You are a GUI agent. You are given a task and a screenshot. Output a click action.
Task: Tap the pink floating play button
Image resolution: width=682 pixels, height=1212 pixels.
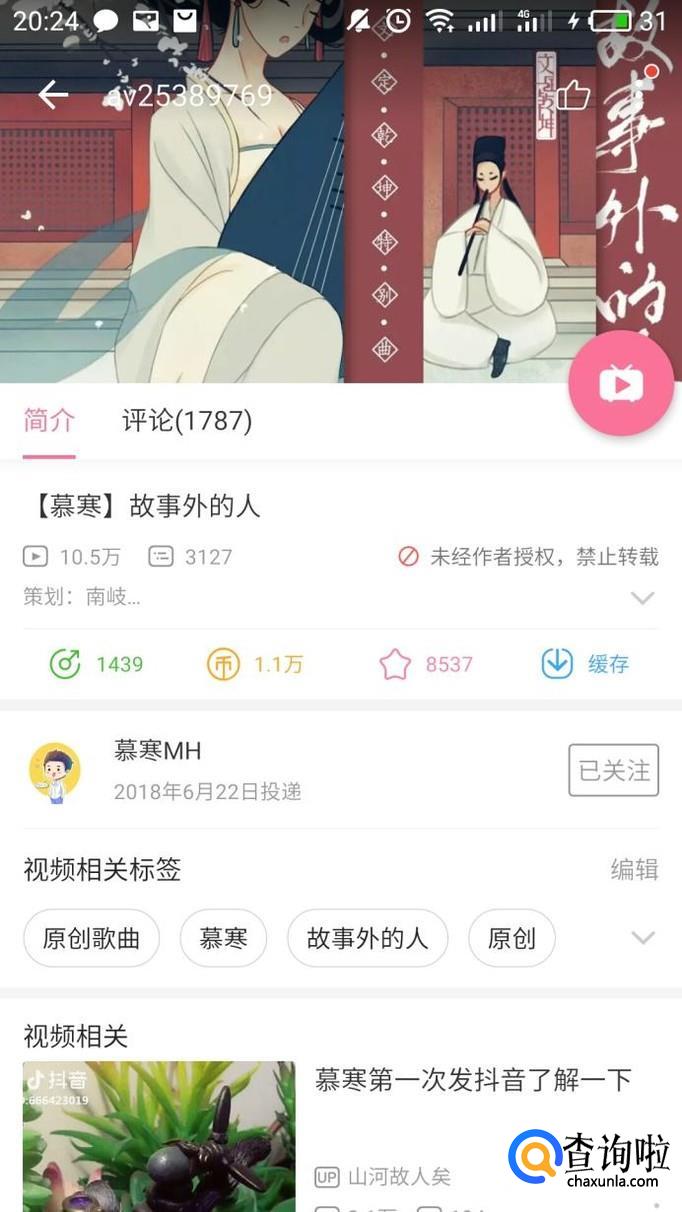click(x=621, y=384)
